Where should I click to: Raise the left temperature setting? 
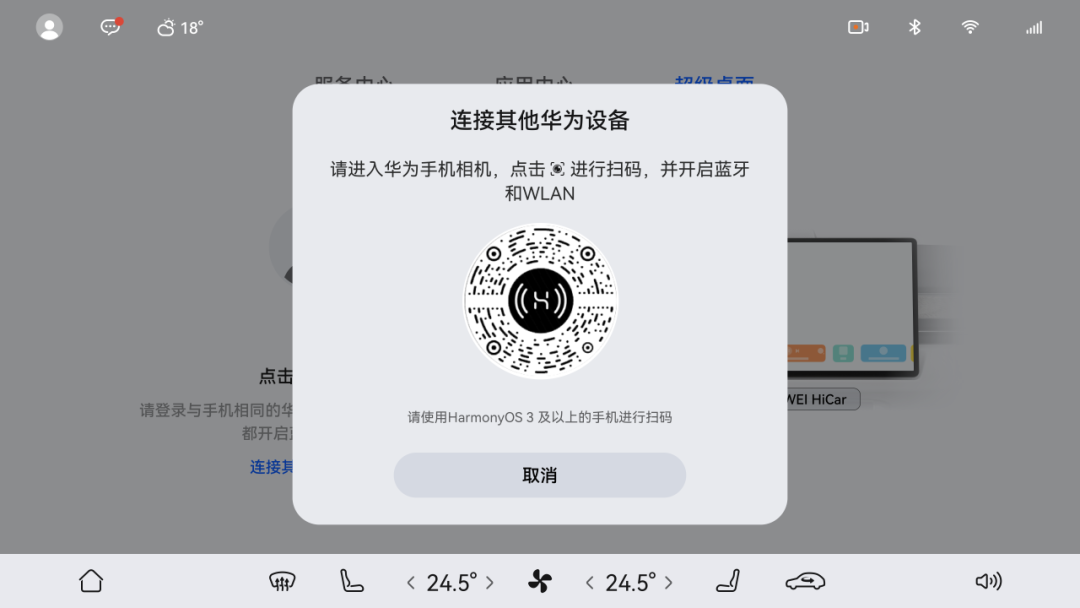click(490, 582)
